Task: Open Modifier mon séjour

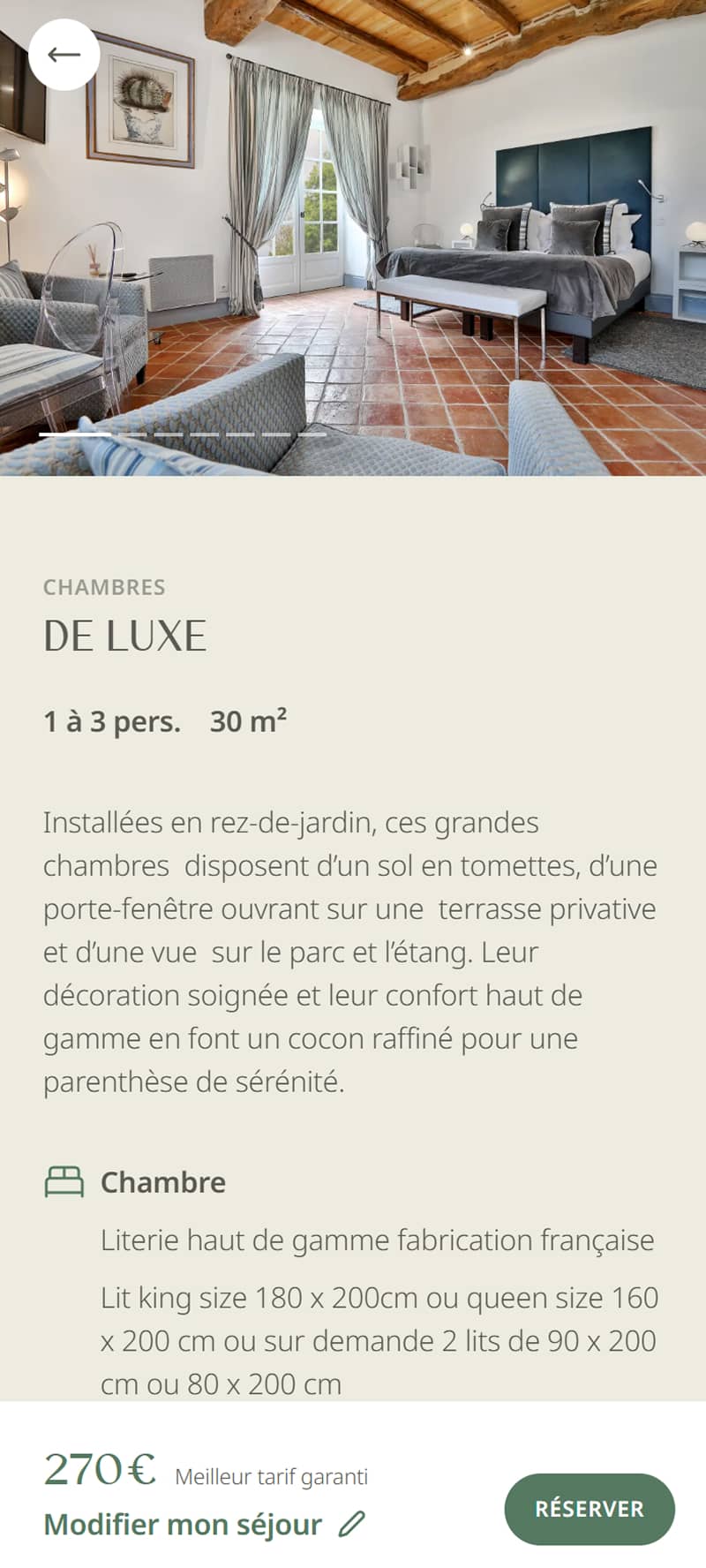Action: tap(204, 1524)
